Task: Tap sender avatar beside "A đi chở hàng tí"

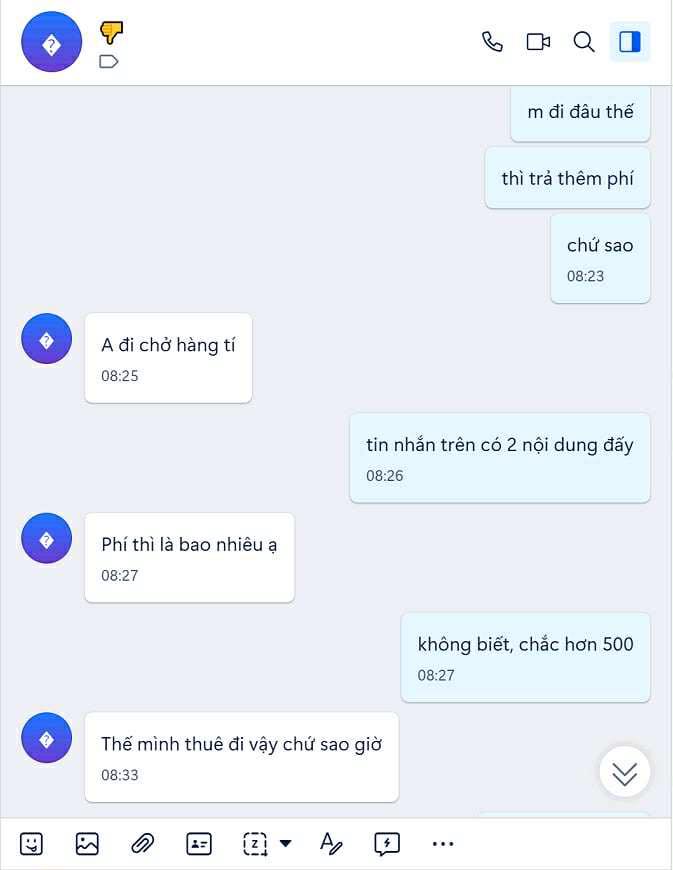Action: tap(46, 339)
